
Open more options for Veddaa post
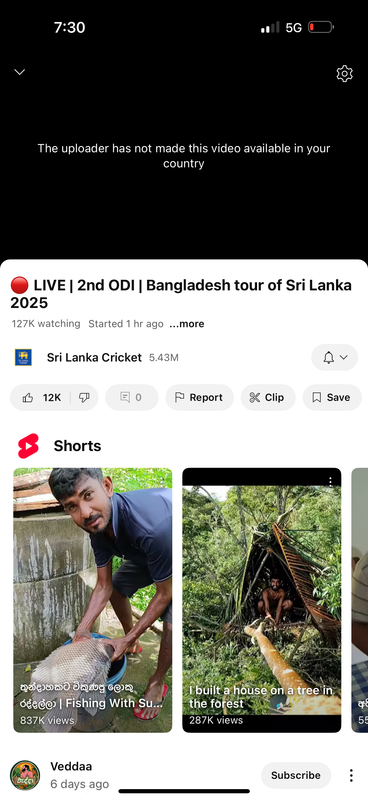tap(351, 775)
